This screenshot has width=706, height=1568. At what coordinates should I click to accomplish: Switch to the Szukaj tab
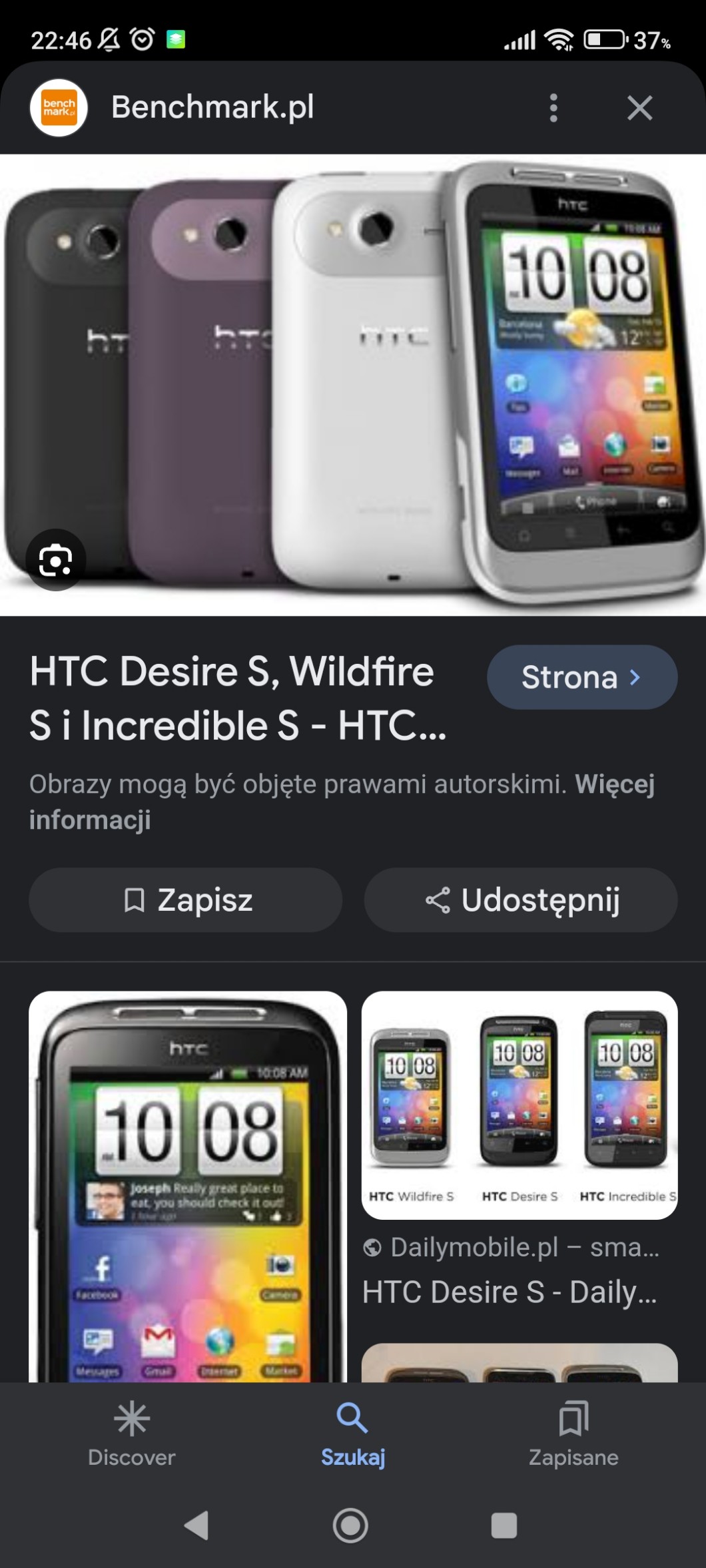353,1435
